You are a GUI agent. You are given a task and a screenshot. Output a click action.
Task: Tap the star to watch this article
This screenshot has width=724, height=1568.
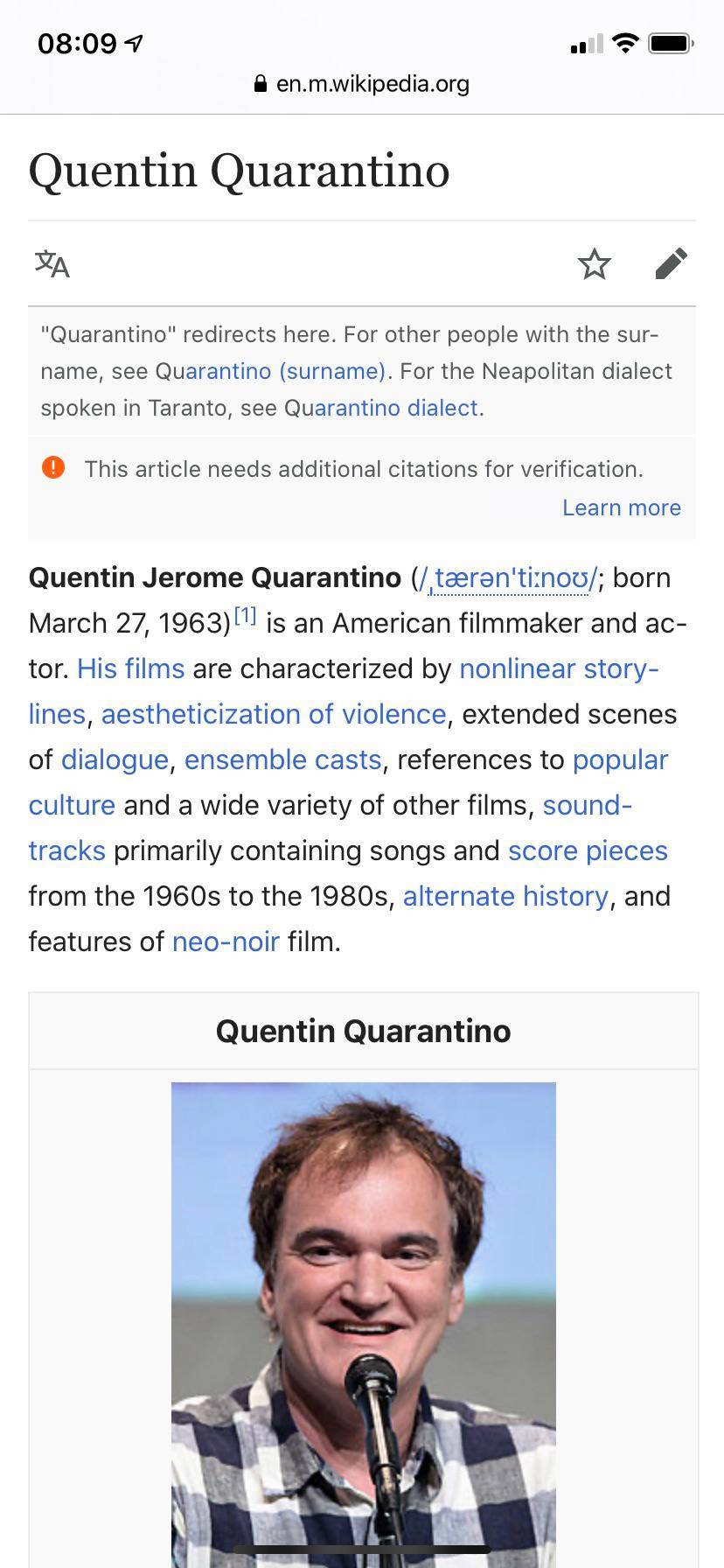coord(595,263)
